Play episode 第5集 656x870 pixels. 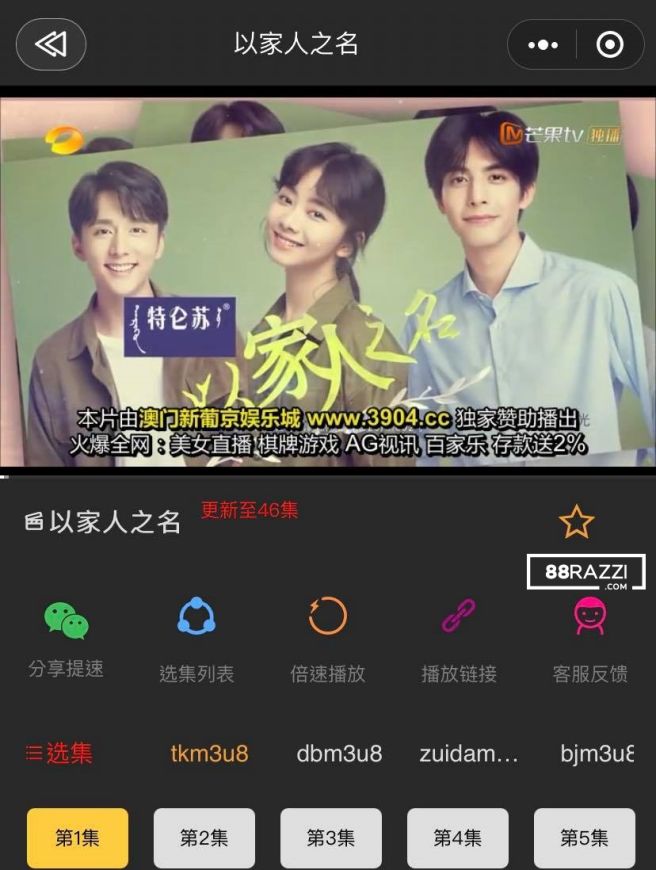[584, 838]
